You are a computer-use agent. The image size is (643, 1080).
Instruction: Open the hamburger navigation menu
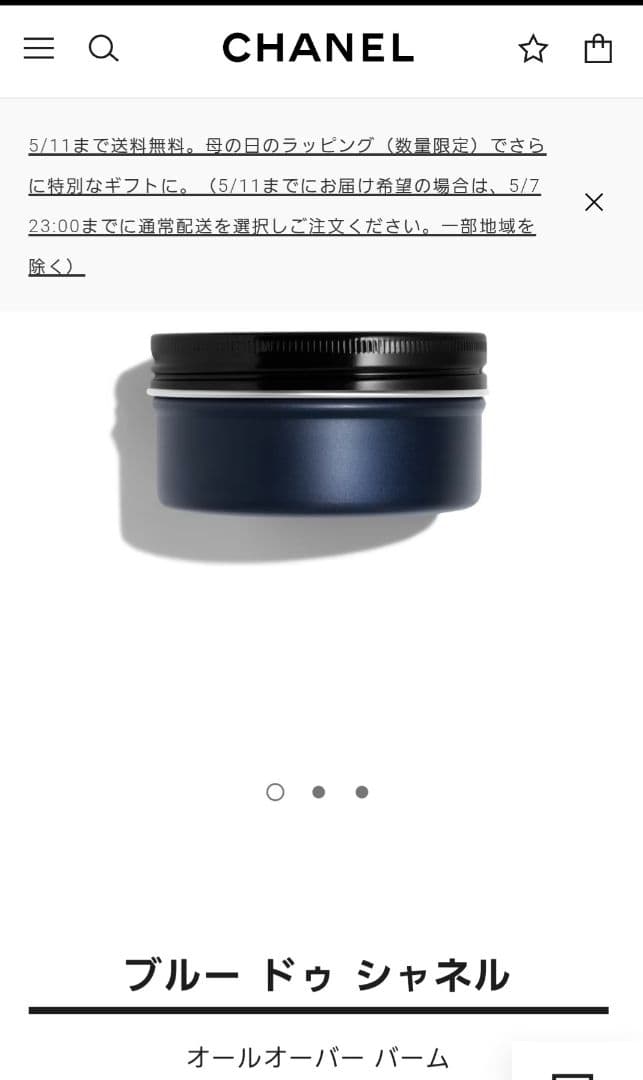pyautogui.click(x=39, y=48)
